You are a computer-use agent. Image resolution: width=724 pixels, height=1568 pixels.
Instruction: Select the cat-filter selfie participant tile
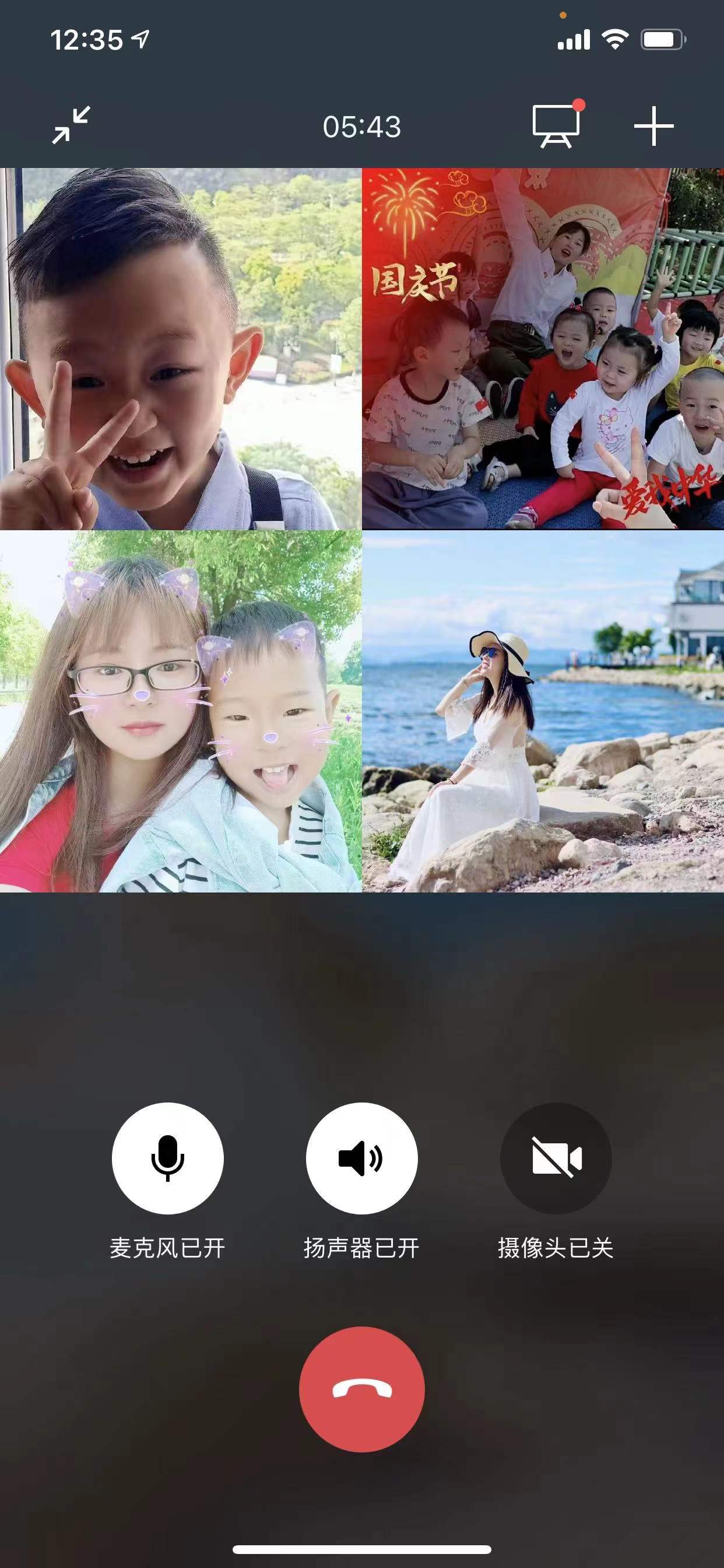point(181,711)
